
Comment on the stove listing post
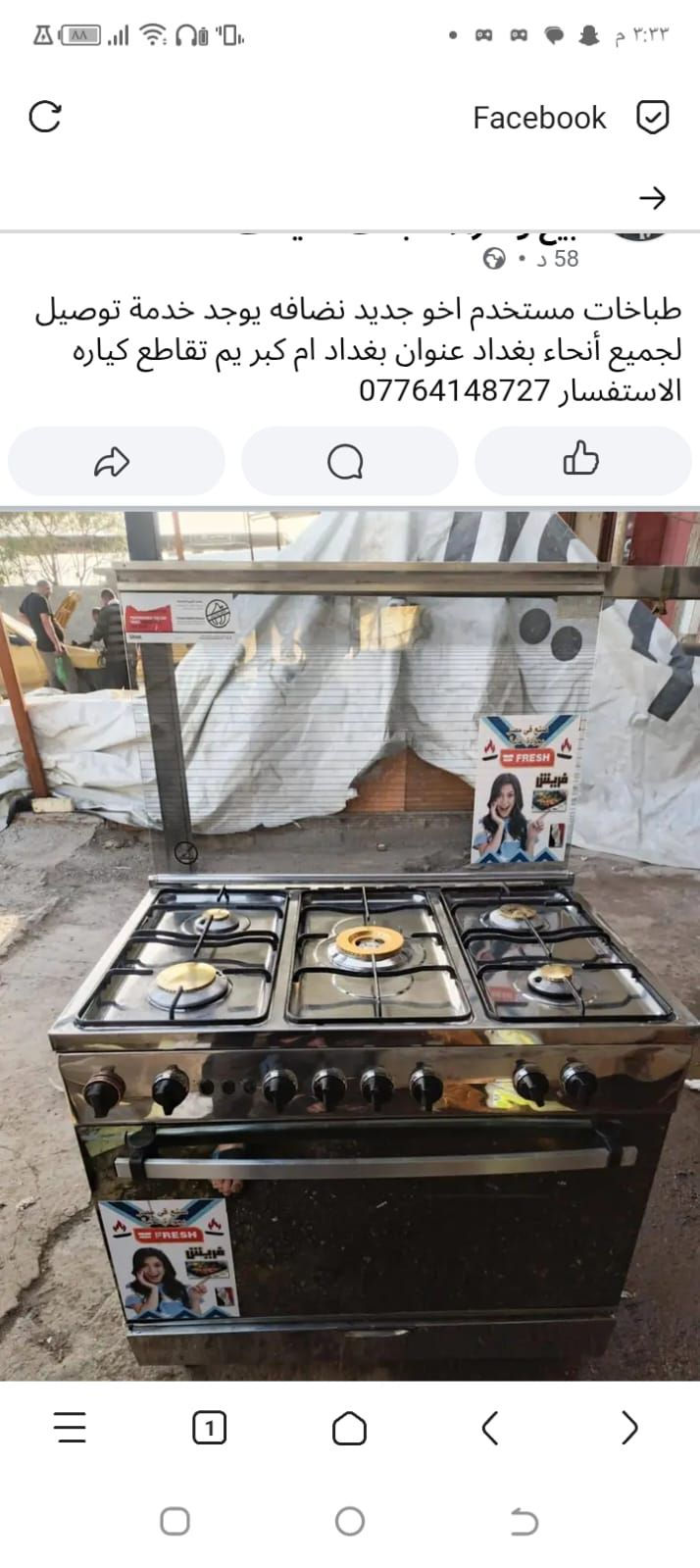349,461
